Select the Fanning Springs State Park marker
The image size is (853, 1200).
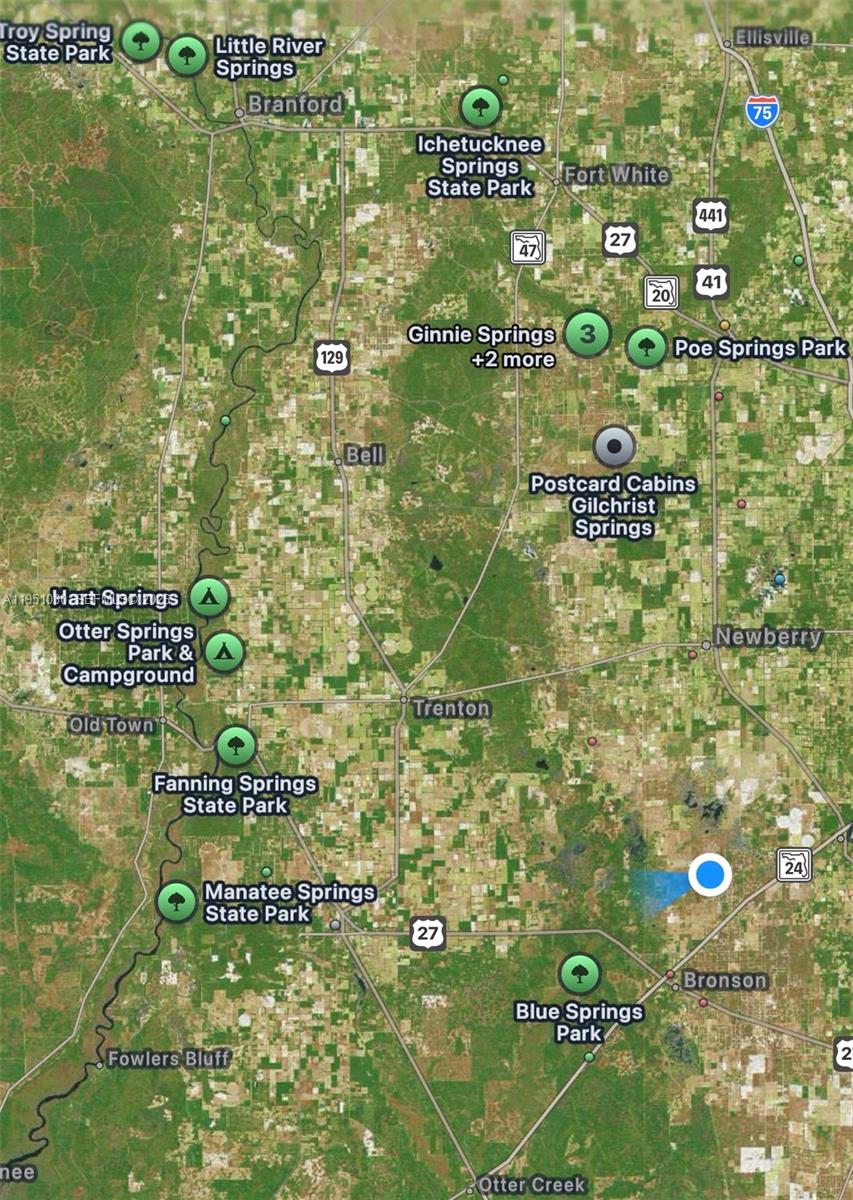click(x=236, y=745)
